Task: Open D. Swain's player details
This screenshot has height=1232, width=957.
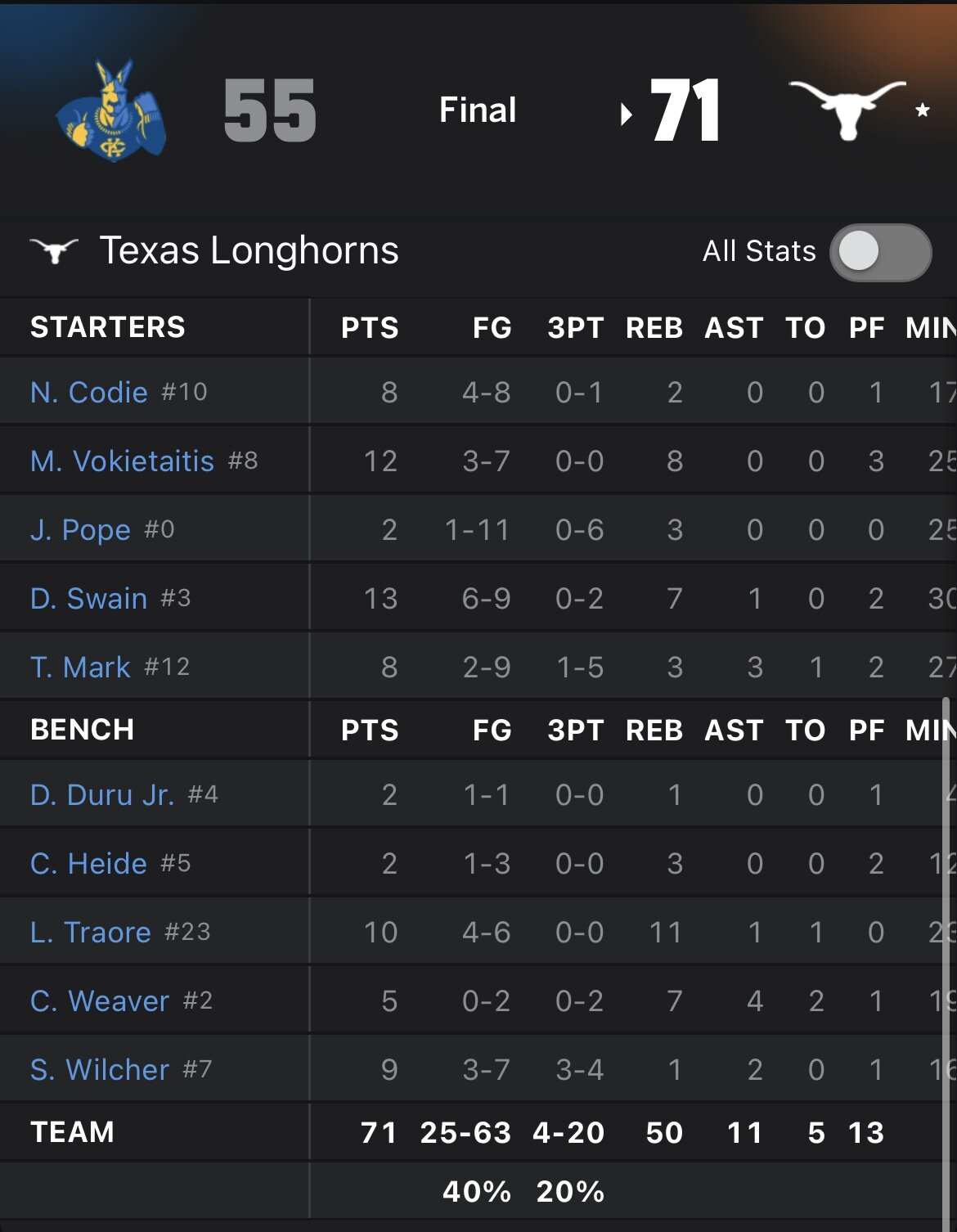Action: [88, 599]
